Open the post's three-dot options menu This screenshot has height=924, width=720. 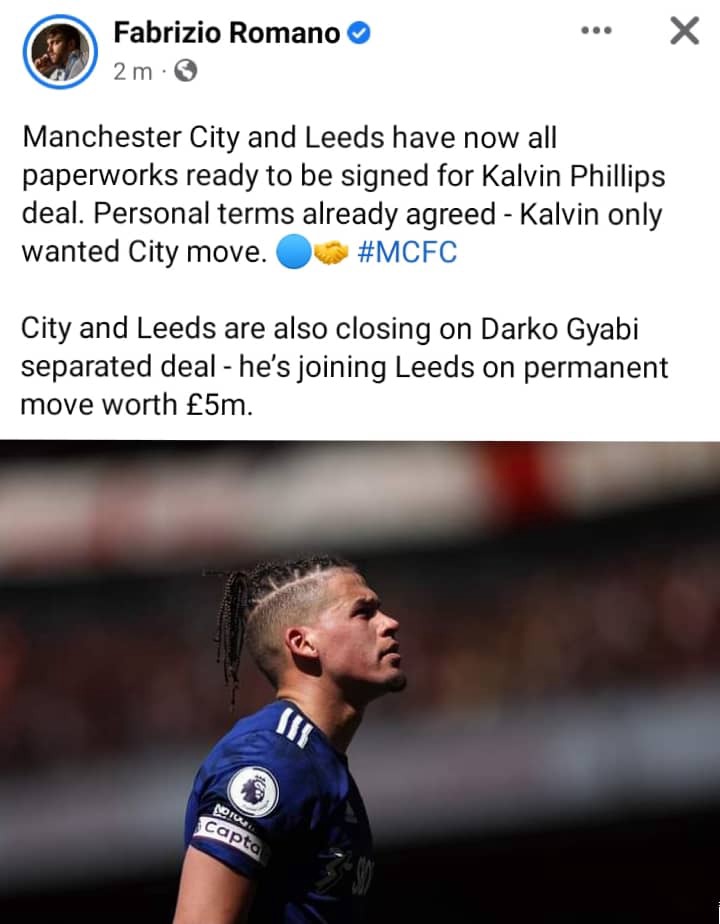pos(596,31)
